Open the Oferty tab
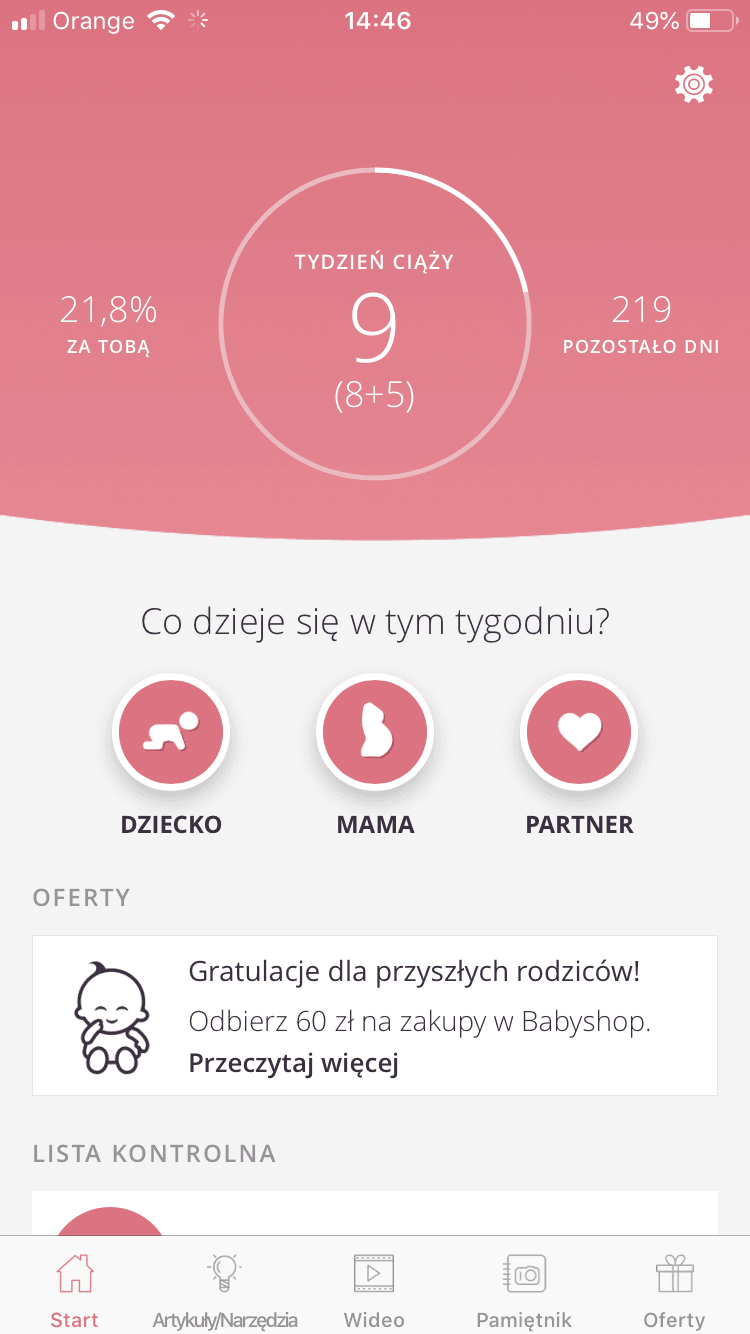Viewport: 750px width, 1334px height. point(674,1289)
